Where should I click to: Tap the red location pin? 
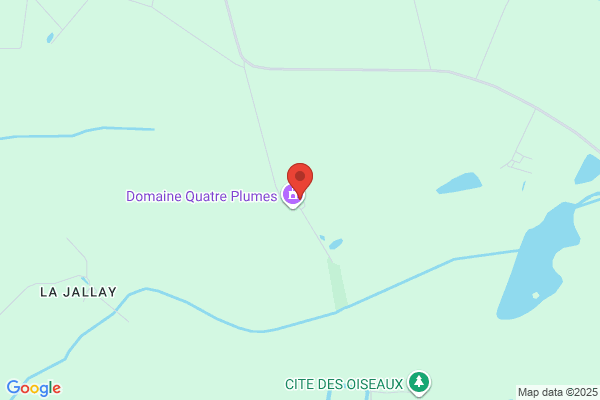300,180
